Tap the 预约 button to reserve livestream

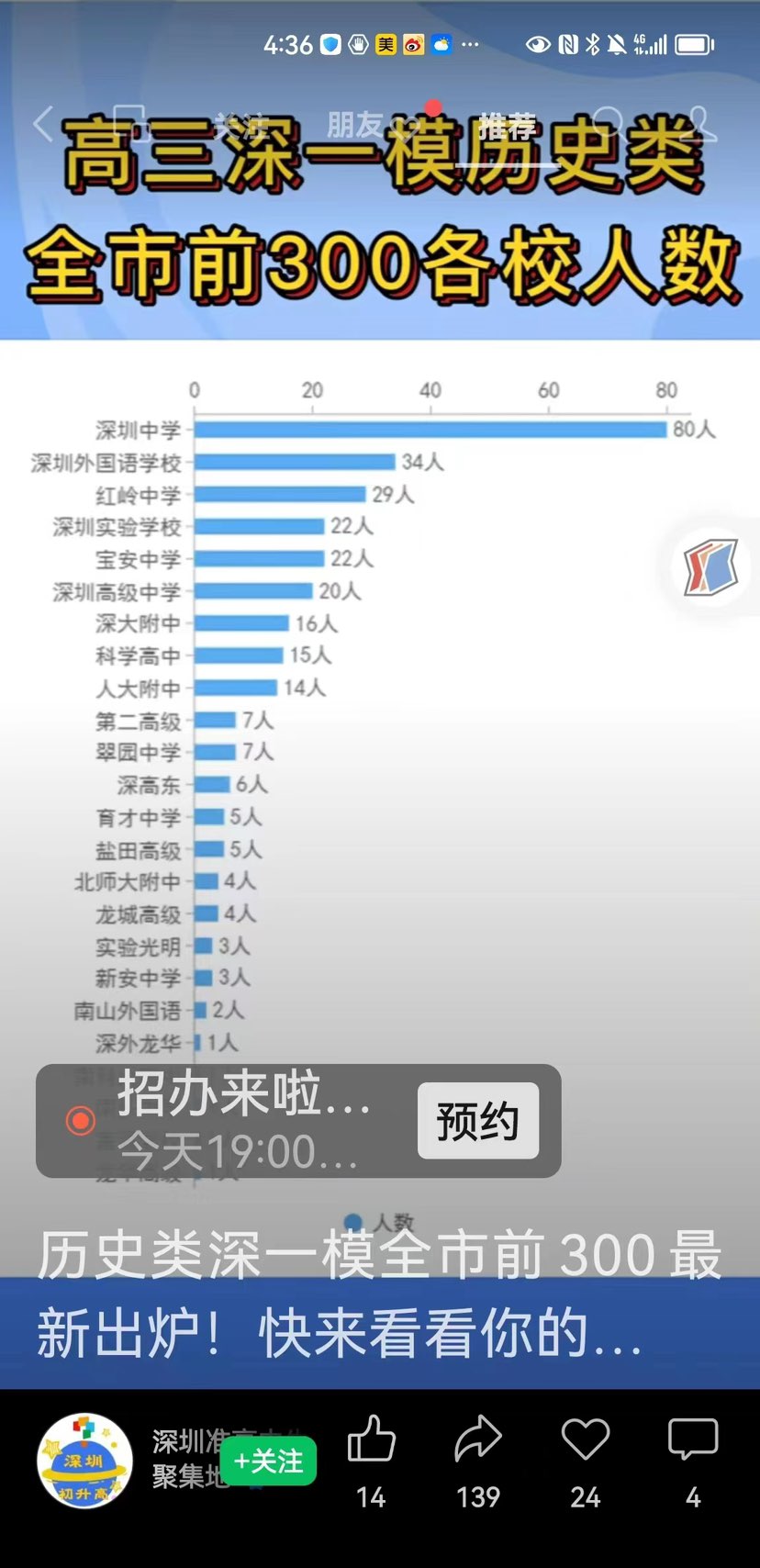click(x=477, y=1121)
